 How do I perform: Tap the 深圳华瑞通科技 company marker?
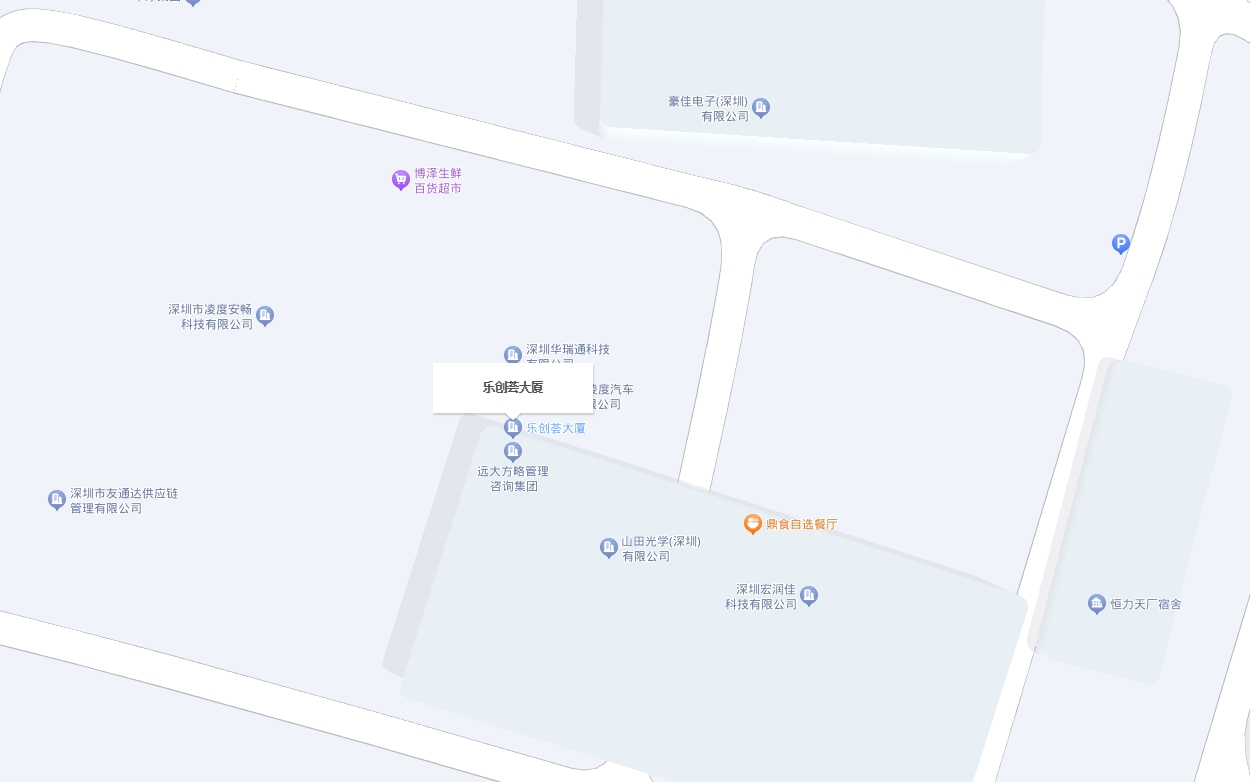(x=513, y=354)
